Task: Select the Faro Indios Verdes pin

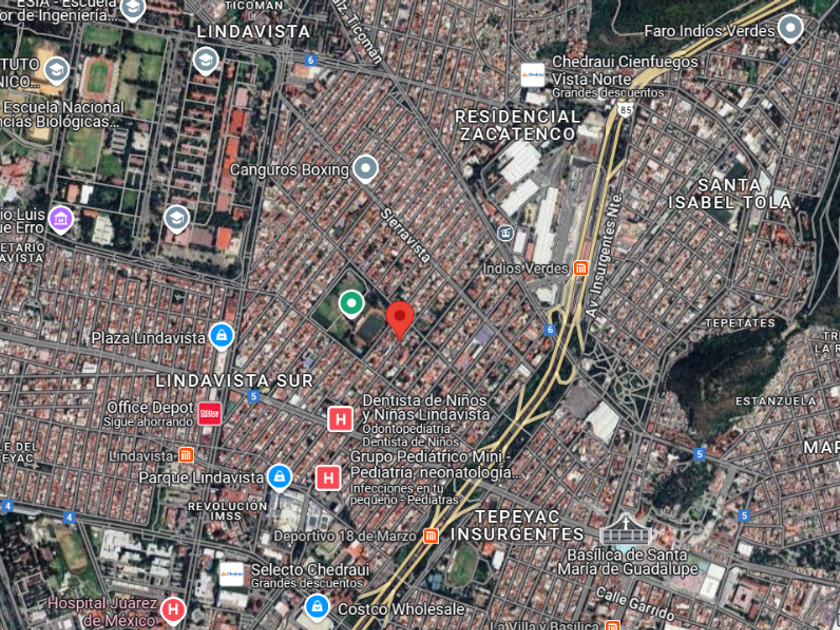Action: pyautogui.click(x=790, y=28)
